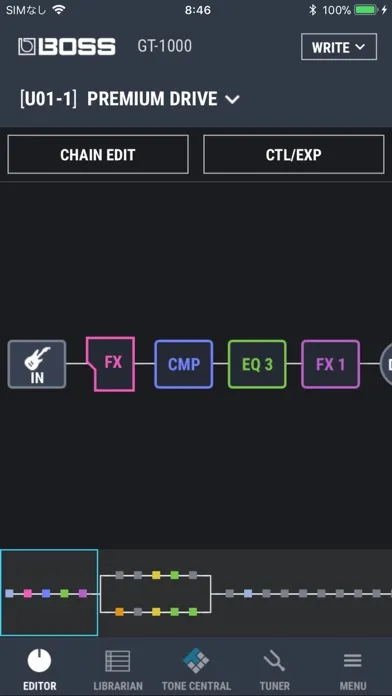Screen dimensions: 392x696
Task: Select the CMP block
Action: pyautogui.click(x=184, y=364)
